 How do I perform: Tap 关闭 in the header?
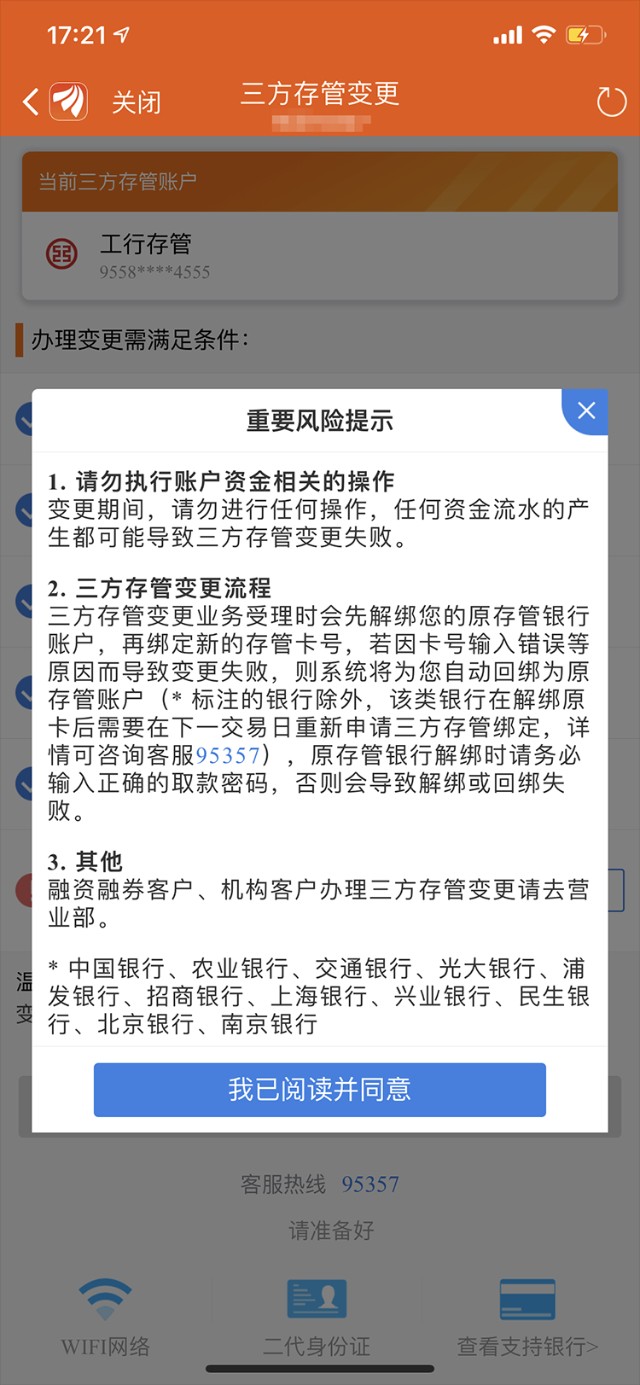pos(136,101)
